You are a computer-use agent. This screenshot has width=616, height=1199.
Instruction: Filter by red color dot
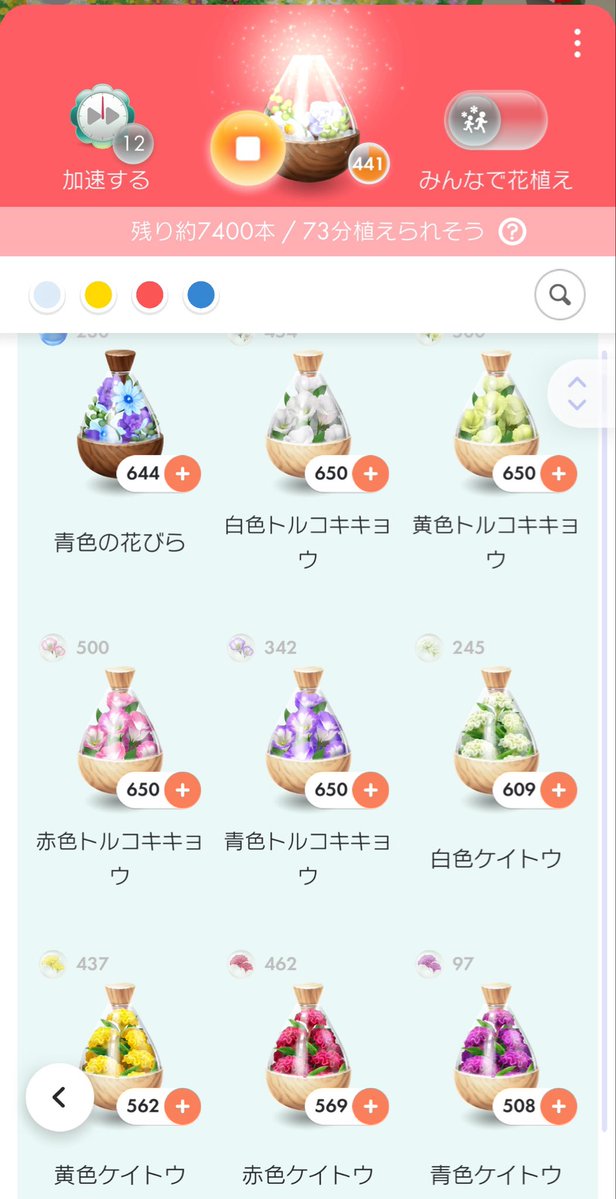click(149, 295)
